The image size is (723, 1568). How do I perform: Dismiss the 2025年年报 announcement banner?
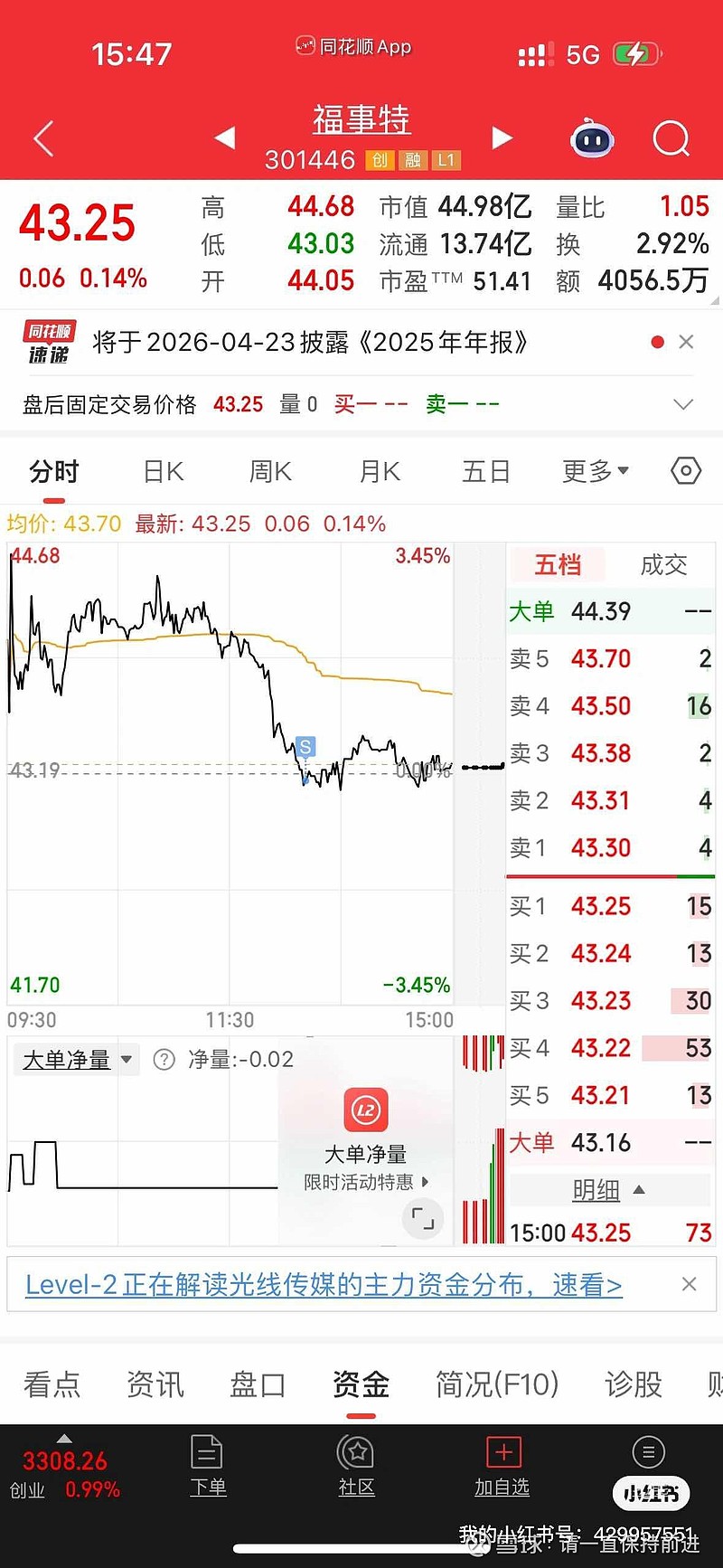click(686, 342)
